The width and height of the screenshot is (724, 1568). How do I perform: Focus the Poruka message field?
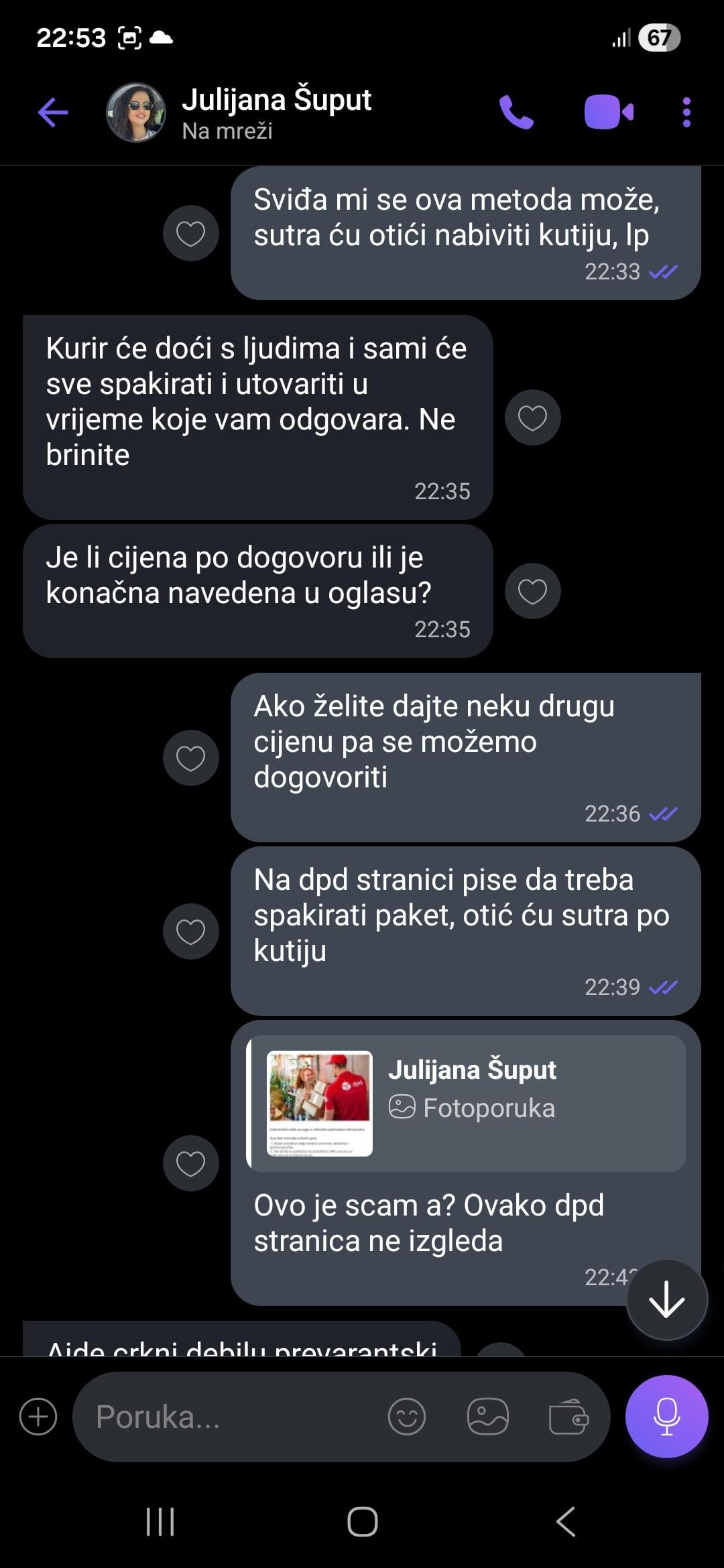(228, 1417)
